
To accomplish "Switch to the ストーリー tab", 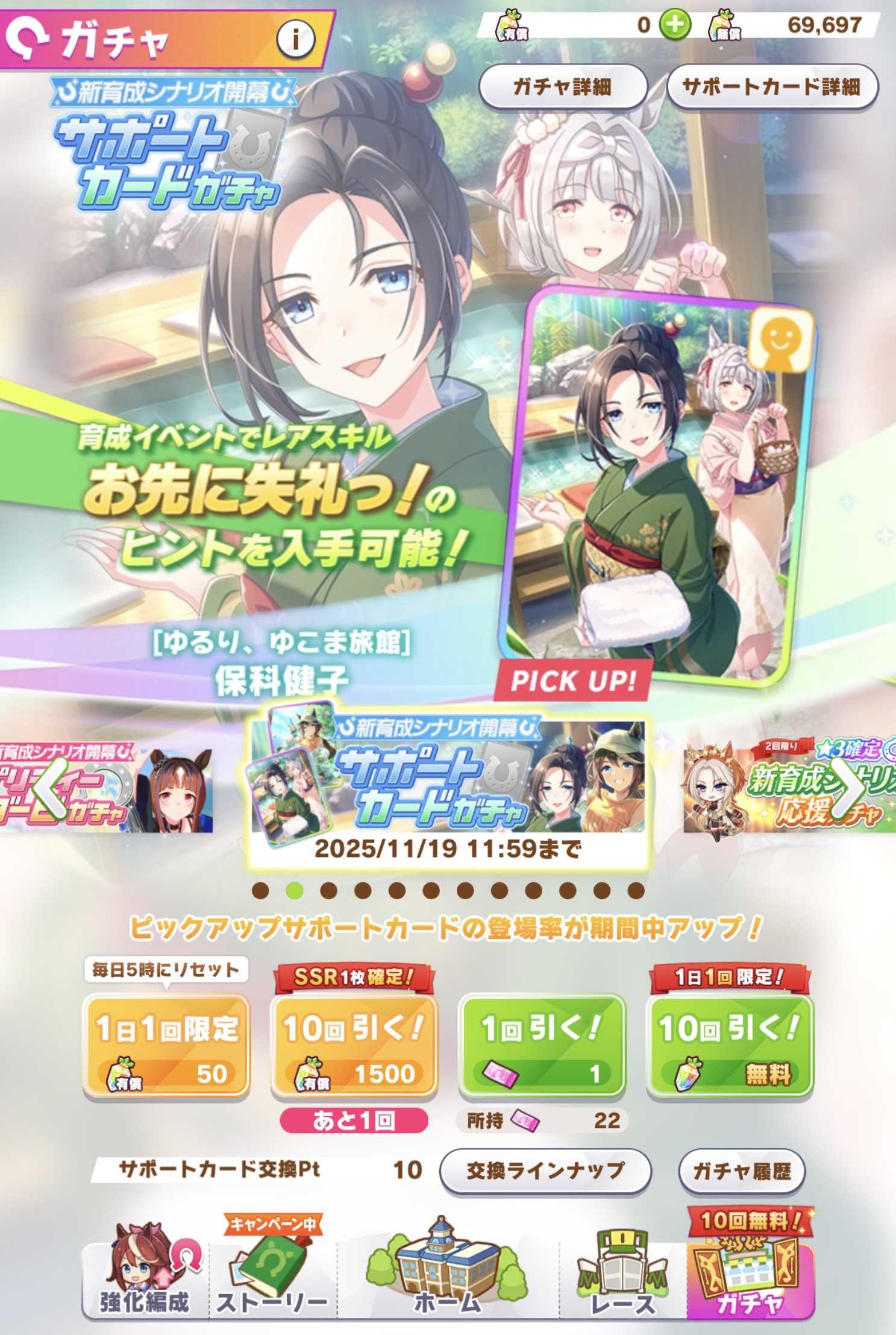I will point(272,1281).
